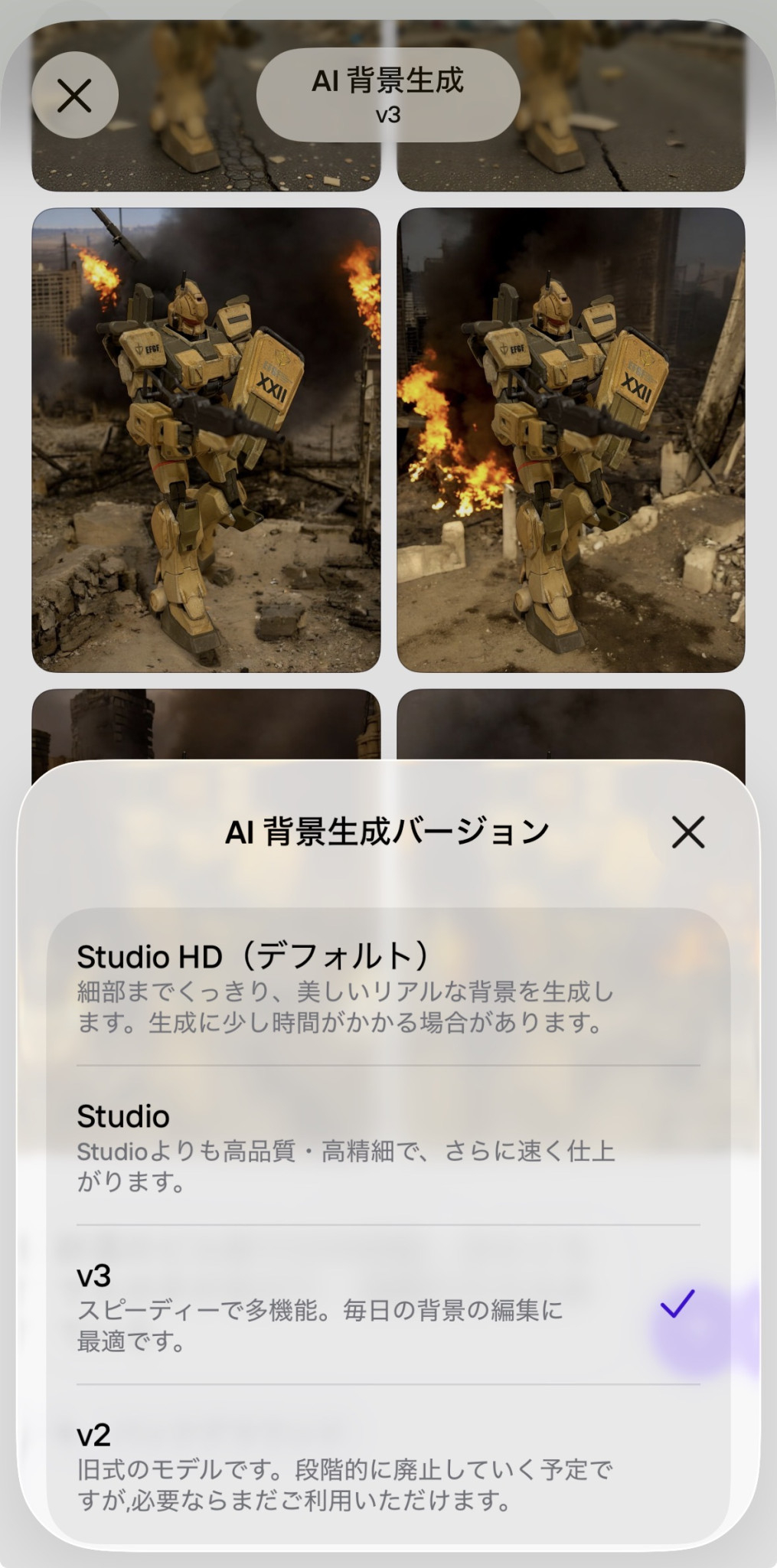Open the generated image with large central fire

[x=570, y=440]
